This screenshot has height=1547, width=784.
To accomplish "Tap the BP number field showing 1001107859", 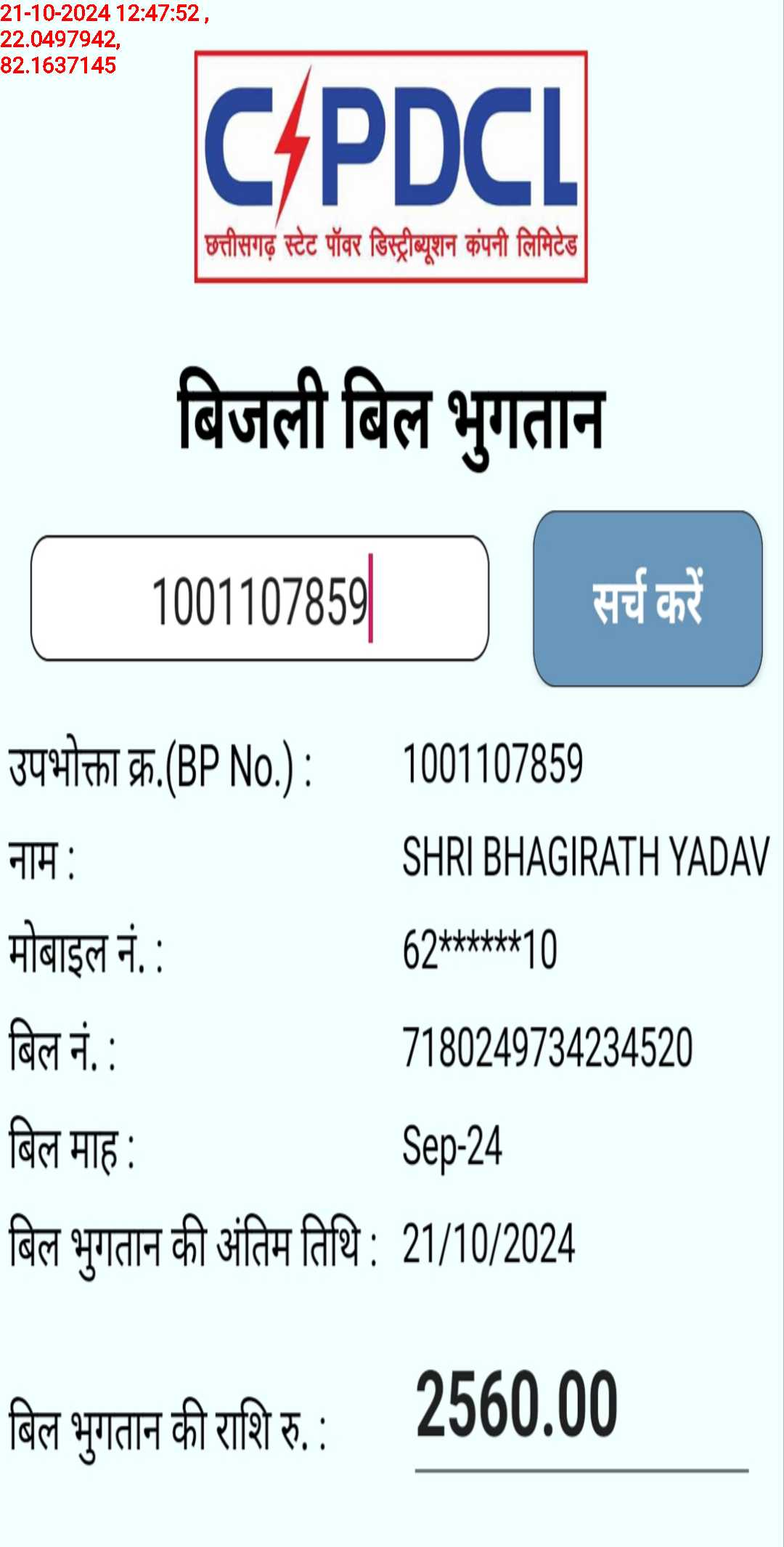I will click(x=260, y=598).
